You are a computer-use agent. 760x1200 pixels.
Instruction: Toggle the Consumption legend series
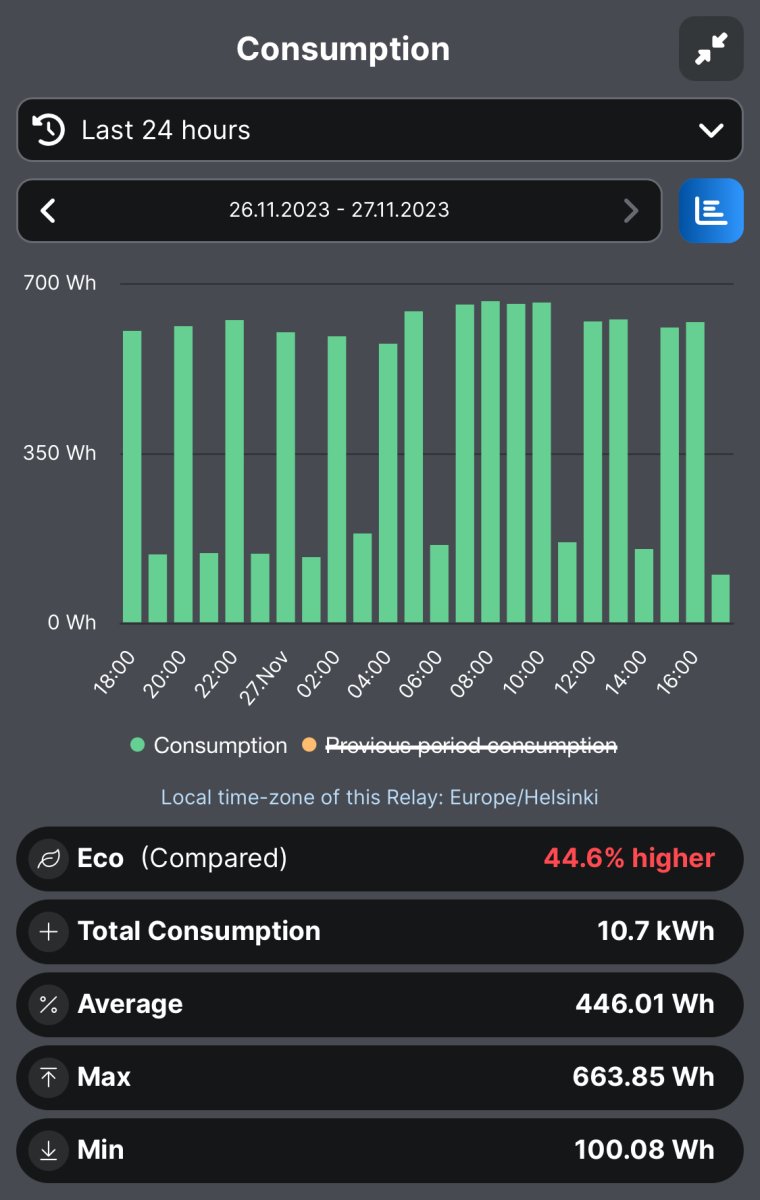click(x=209, y=746)
